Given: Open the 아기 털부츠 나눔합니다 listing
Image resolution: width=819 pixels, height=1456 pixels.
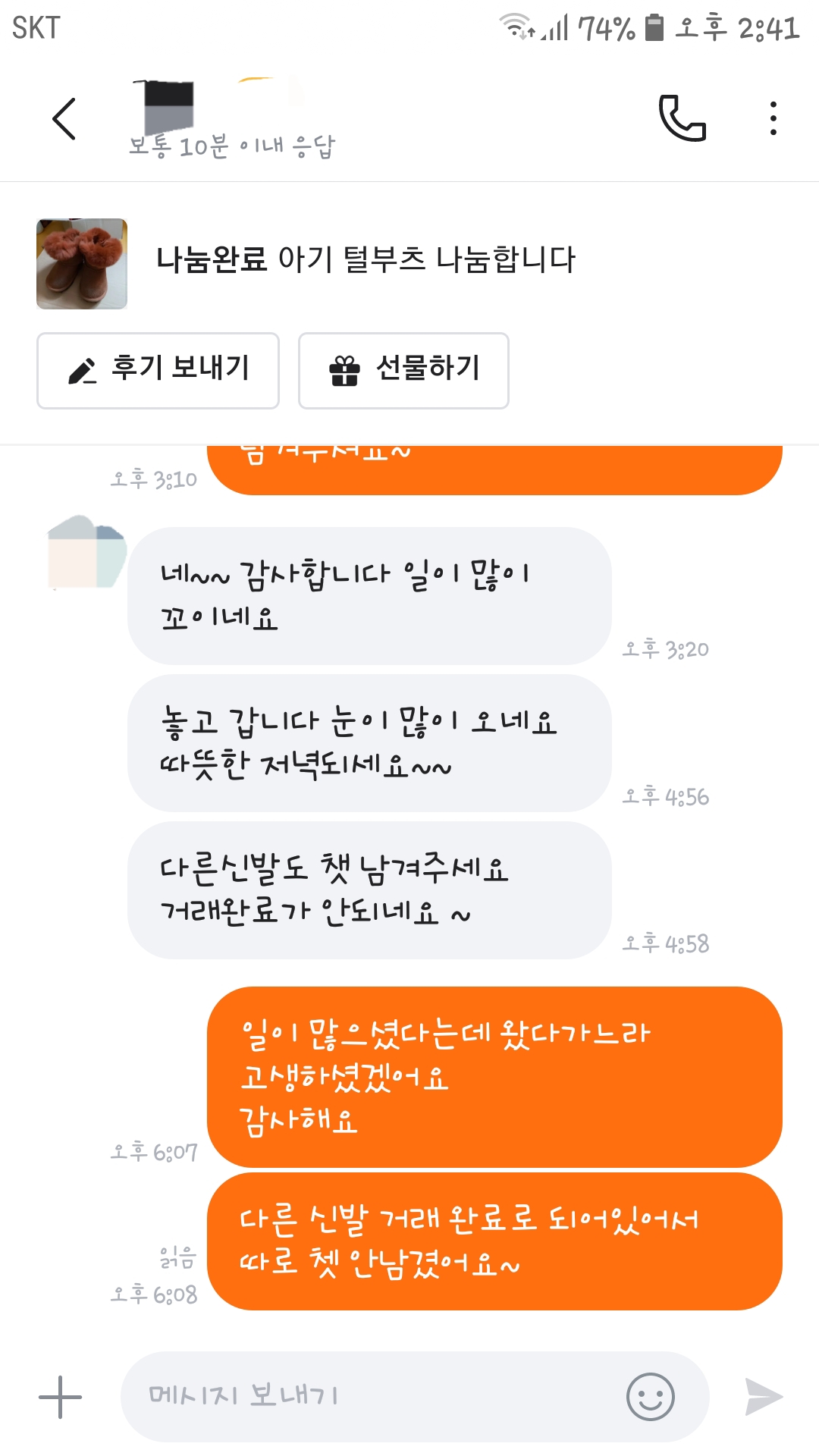Looking at the screenshot, I should (x=366, y=260).
